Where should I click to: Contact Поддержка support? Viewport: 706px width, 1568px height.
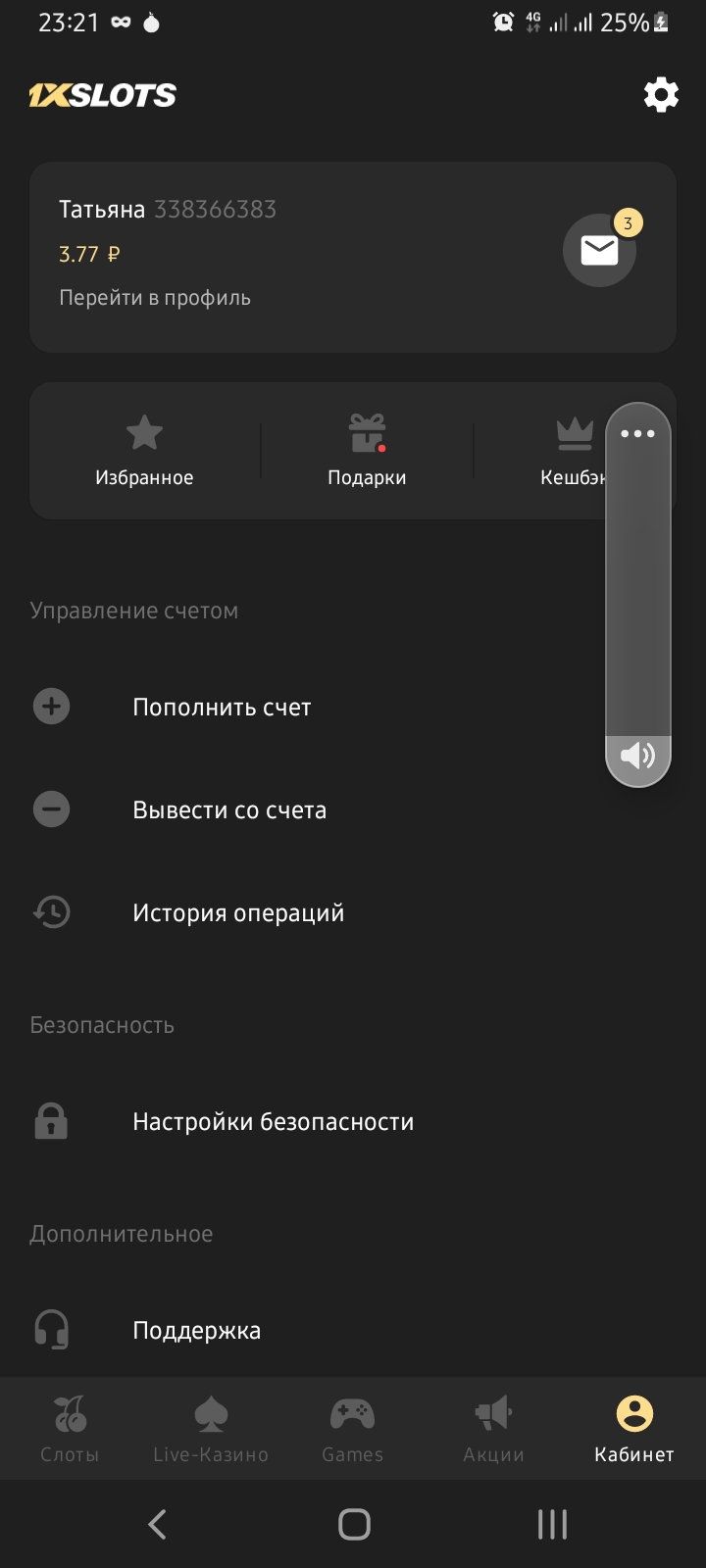(x=196, y=1331)
